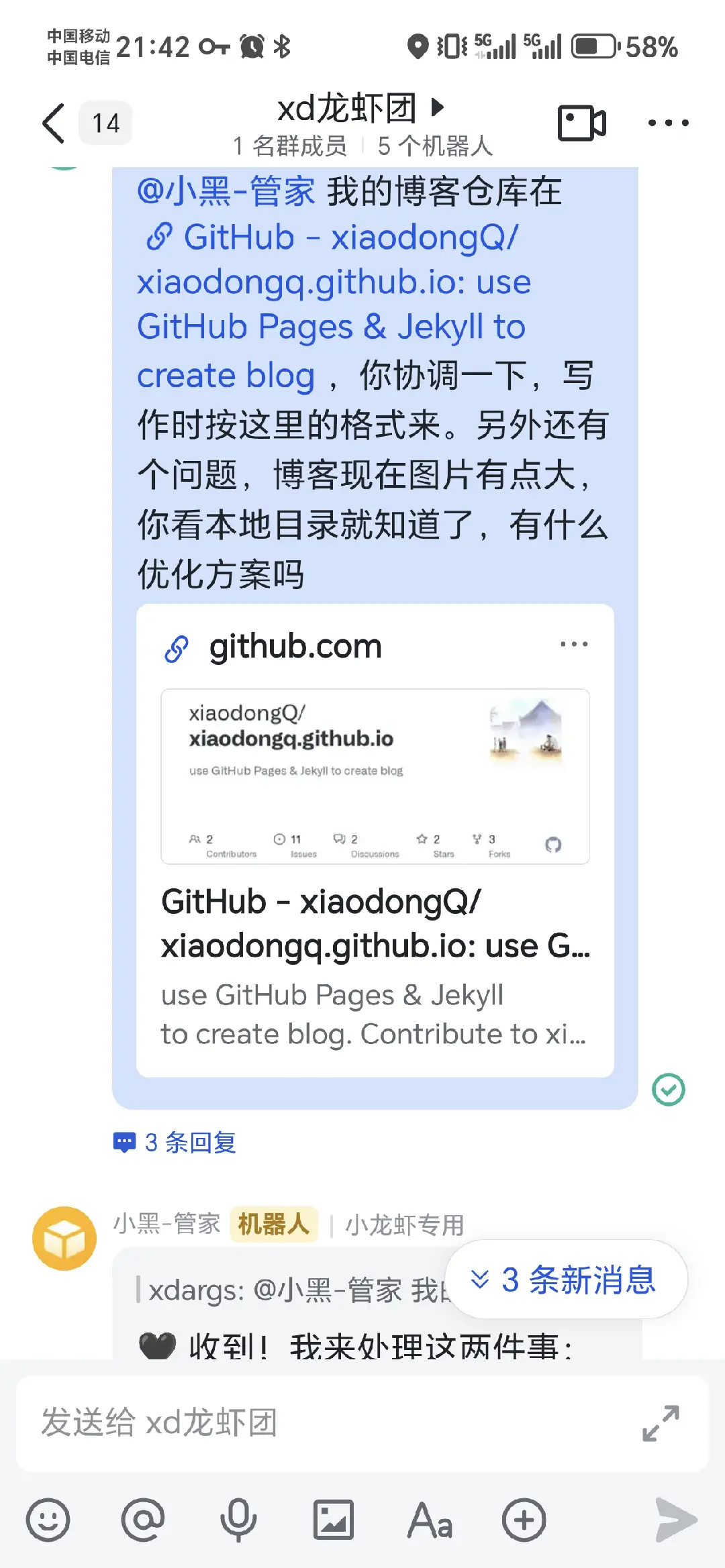
Task: Open the link card's three-dot options
Action: point(574,644)
